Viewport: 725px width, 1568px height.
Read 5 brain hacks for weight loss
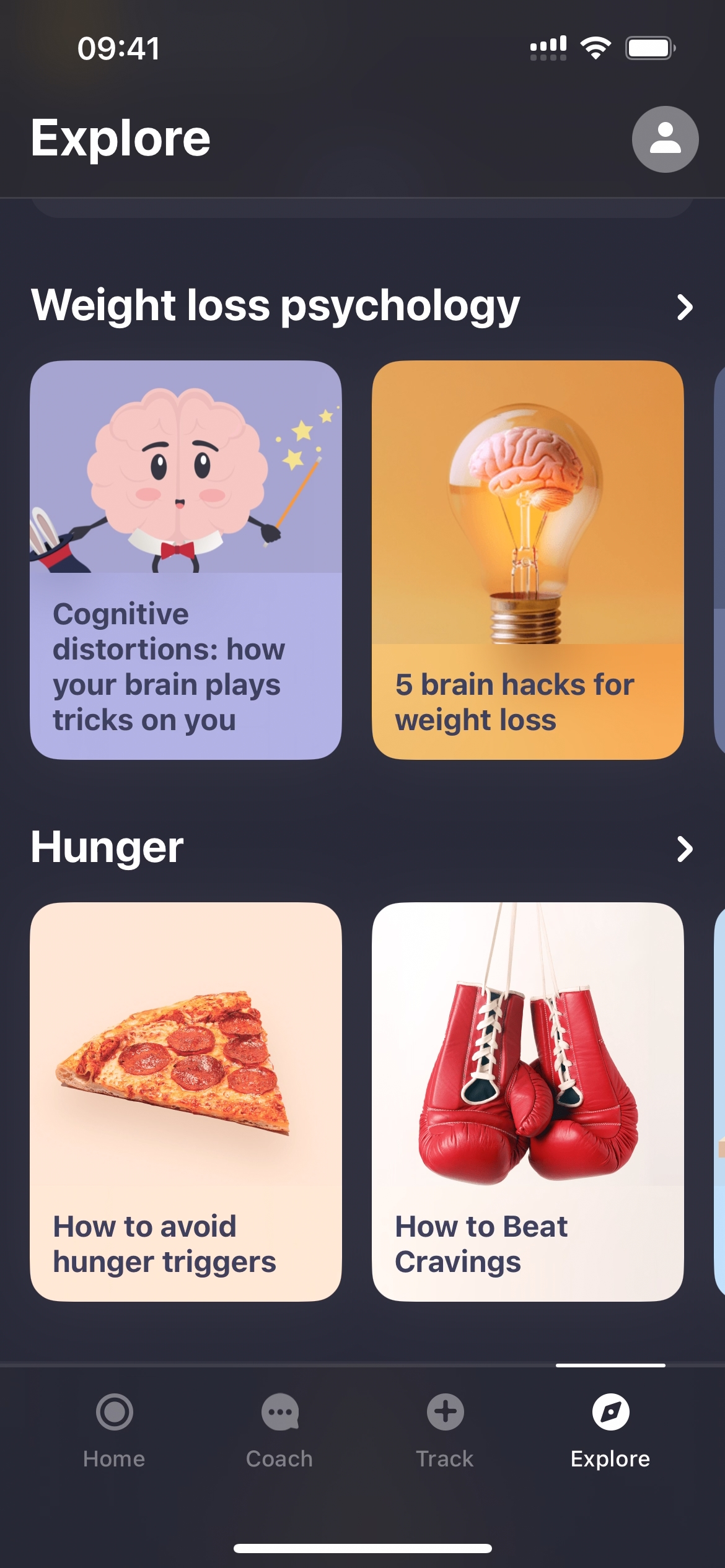pyautogui.click(x=527, y=560)
